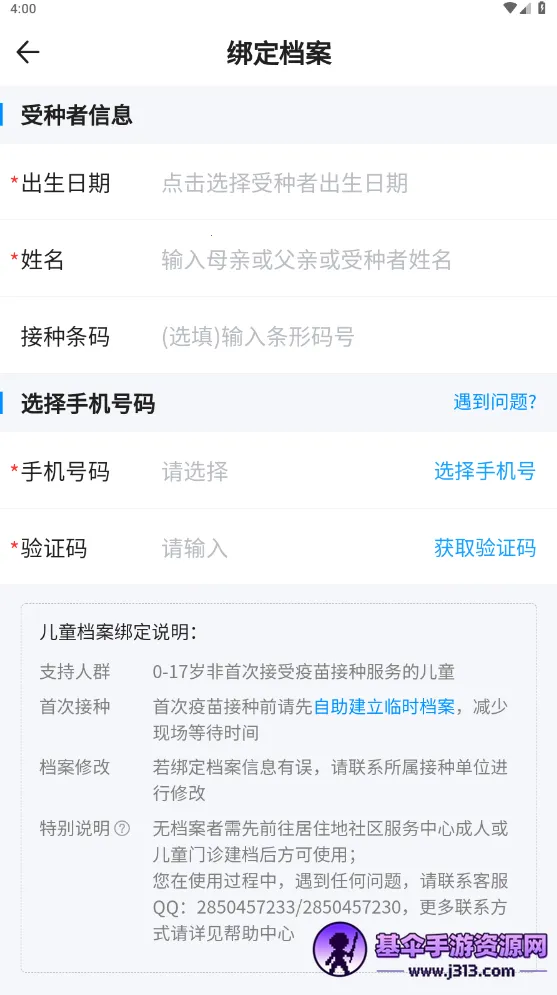Viewport: 557px width, 995px height.
Task: Open the 自助建立临时档案 link
Action: (x=384, y=706)
